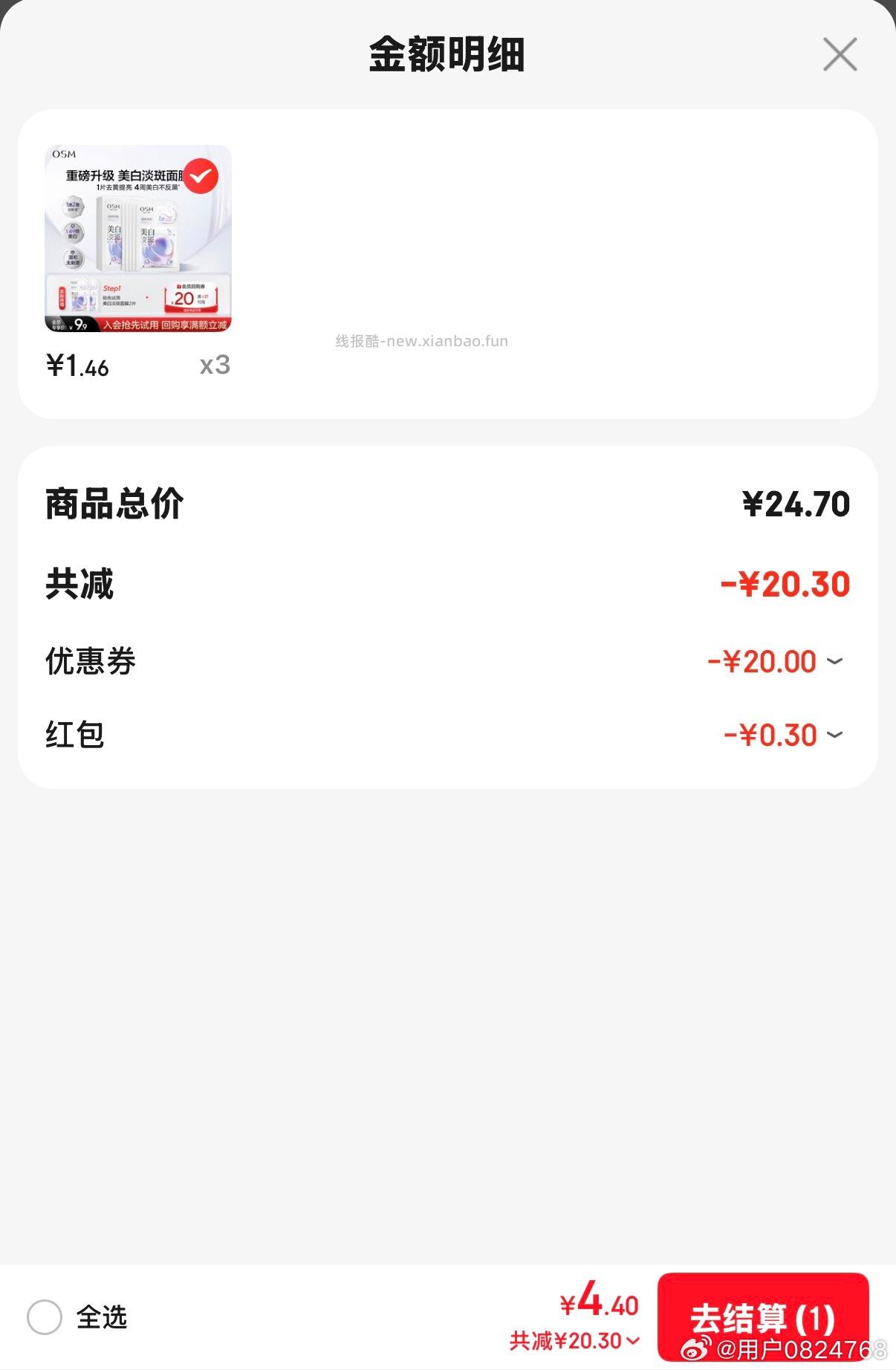Screen dimensions: 896x1370
Task: Expand the 红包 -¥0.30 details
Action: click(835, 735)
